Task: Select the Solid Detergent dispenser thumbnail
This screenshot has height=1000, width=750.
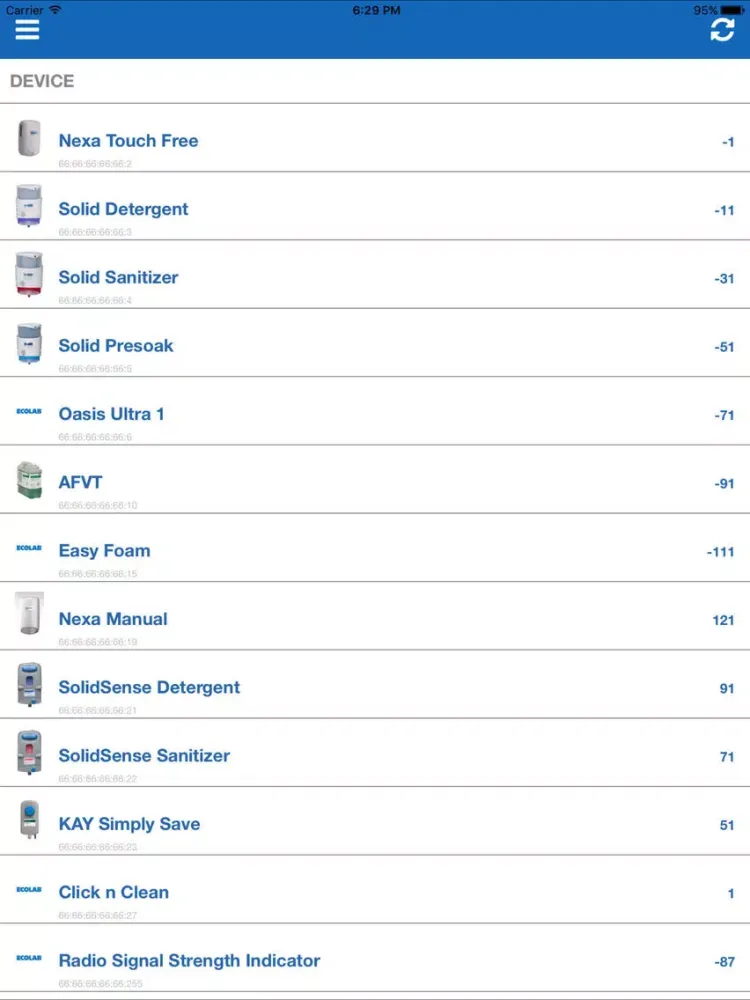Action: click(29, 208)
